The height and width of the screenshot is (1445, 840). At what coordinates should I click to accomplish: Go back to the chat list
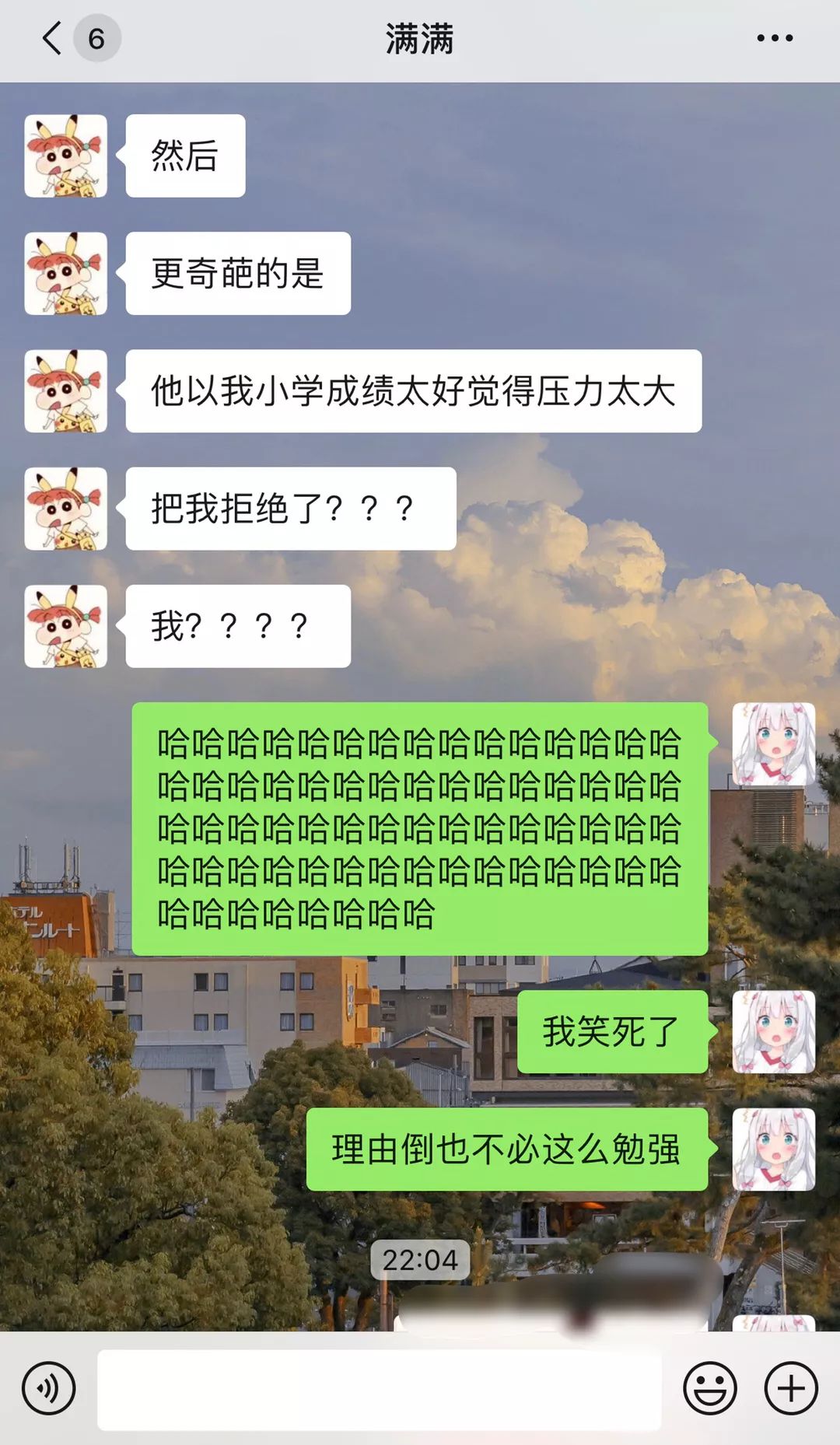[51, 38]
